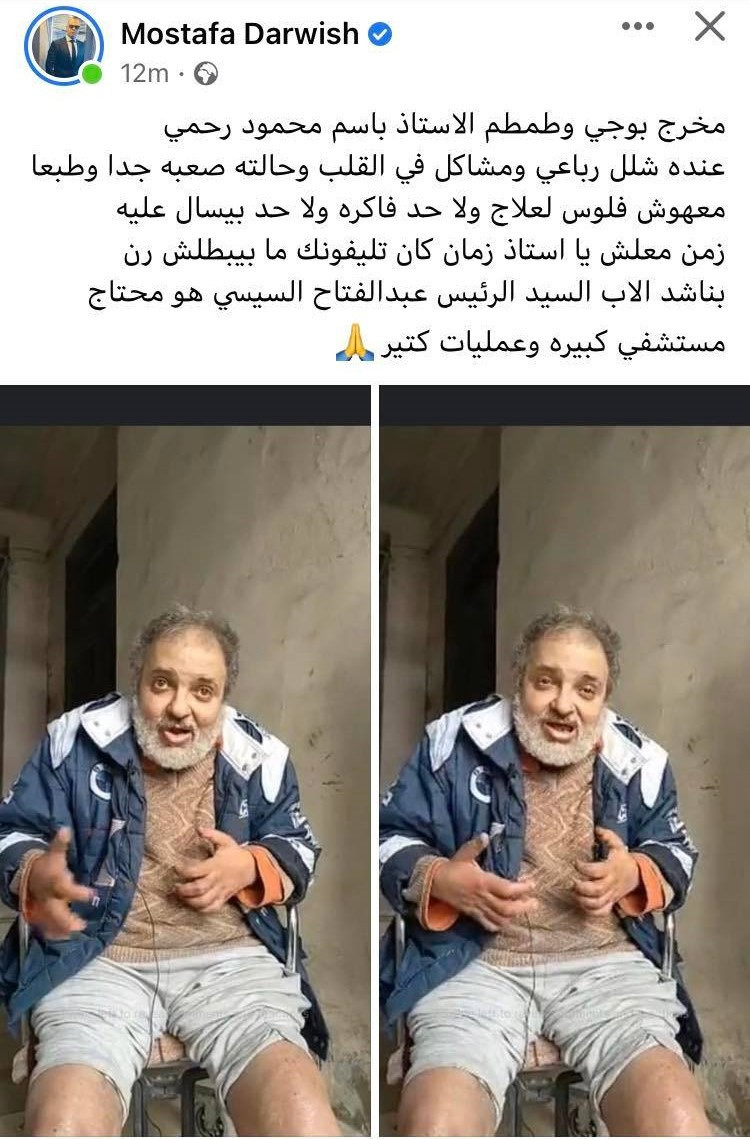The image size is (750, 1139).
Task: Open Mostafa Darwish's profile picture
Action: [64, 46]
